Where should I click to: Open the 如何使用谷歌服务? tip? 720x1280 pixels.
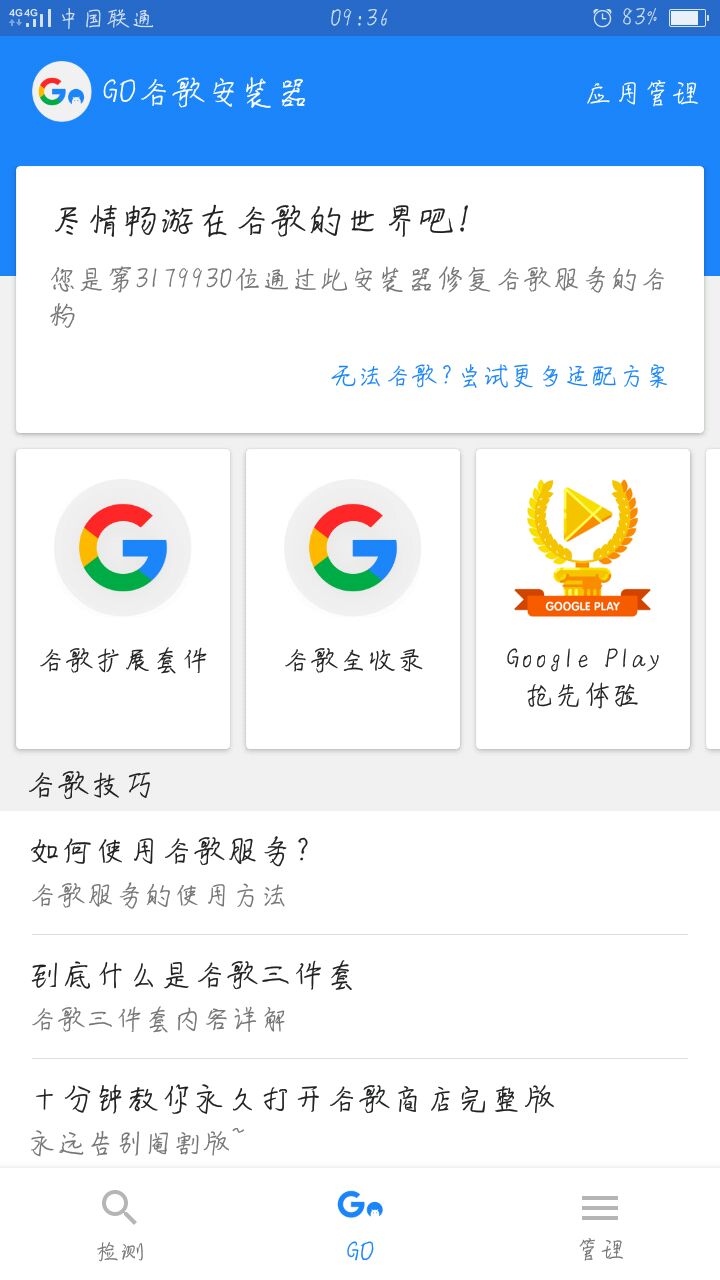360,872
